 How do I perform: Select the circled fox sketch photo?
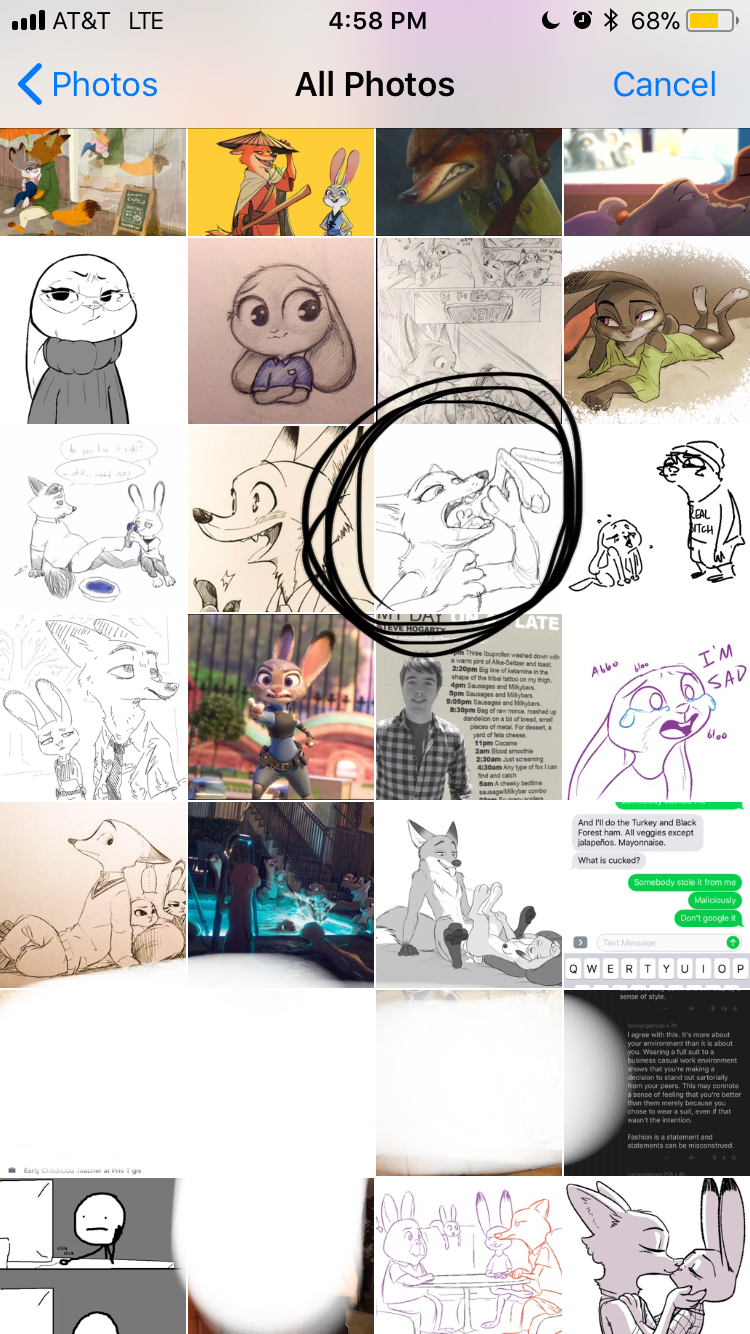pos(468,518)
